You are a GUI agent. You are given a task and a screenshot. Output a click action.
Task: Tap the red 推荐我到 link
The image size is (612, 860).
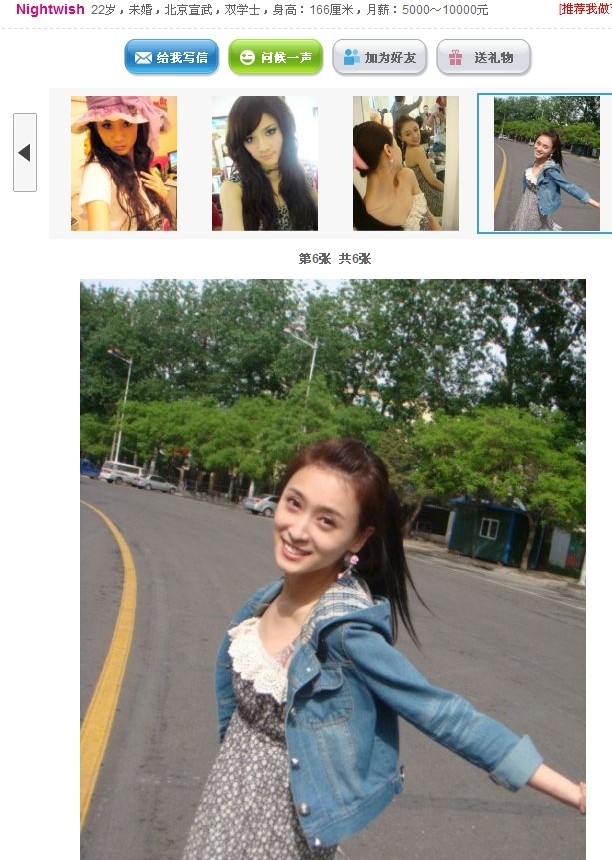(x=585, y=9)
